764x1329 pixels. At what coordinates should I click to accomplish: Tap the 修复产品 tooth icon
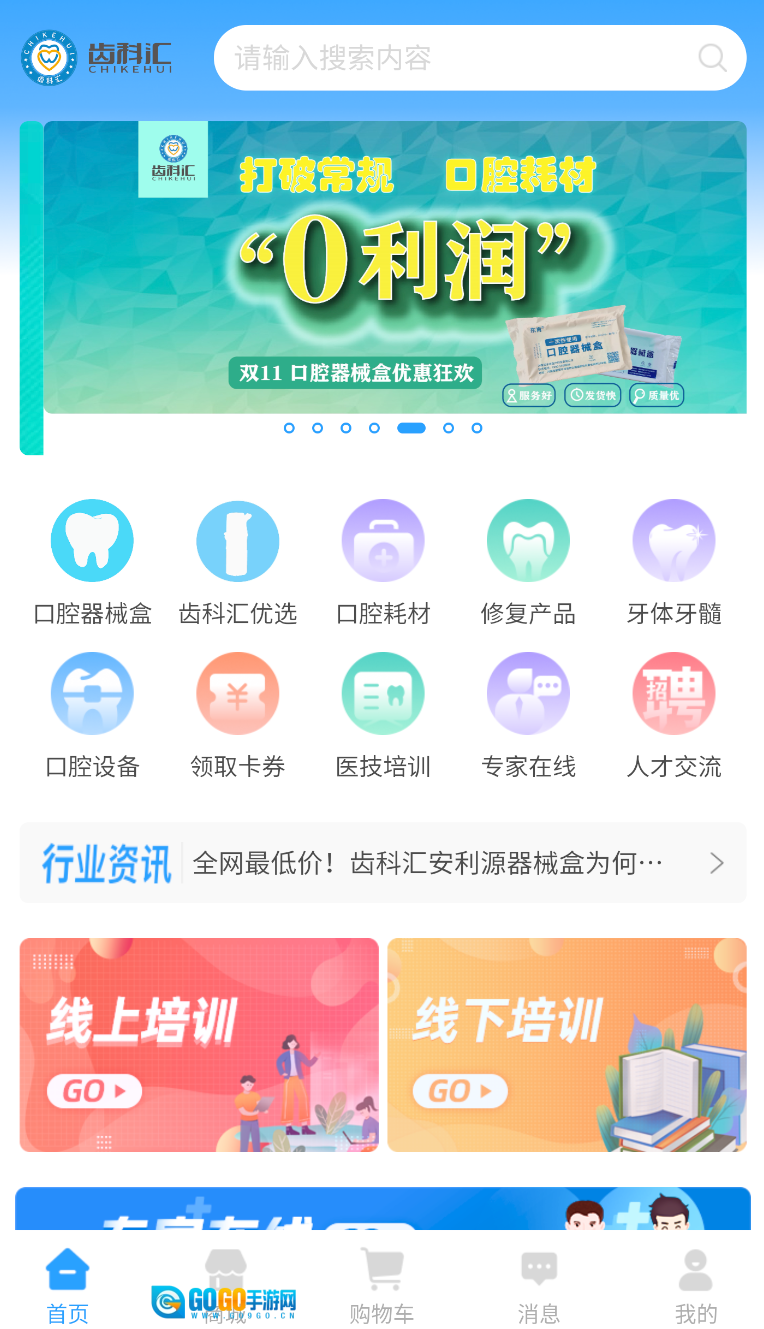(528, 540)
